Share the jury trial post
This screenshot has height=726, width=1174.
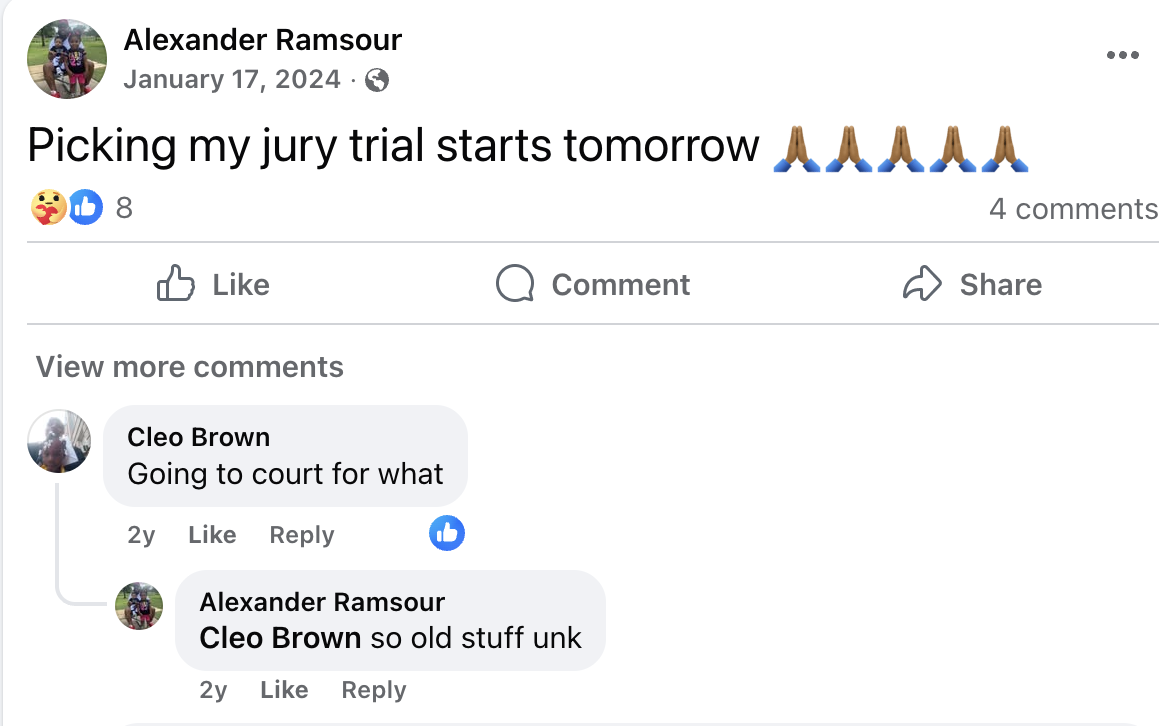pos(972,284)
